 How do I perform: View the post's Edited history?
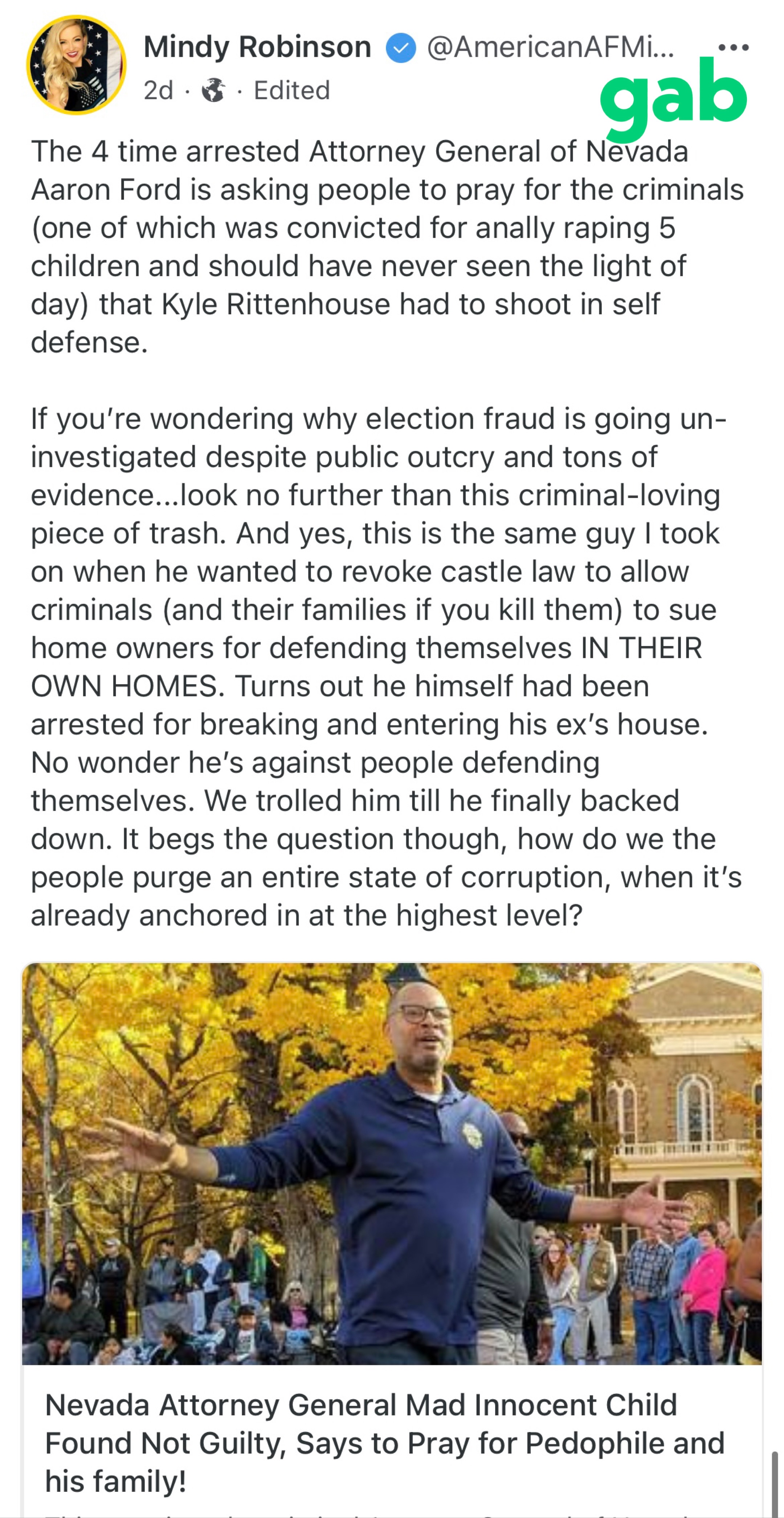pos(291,91)
